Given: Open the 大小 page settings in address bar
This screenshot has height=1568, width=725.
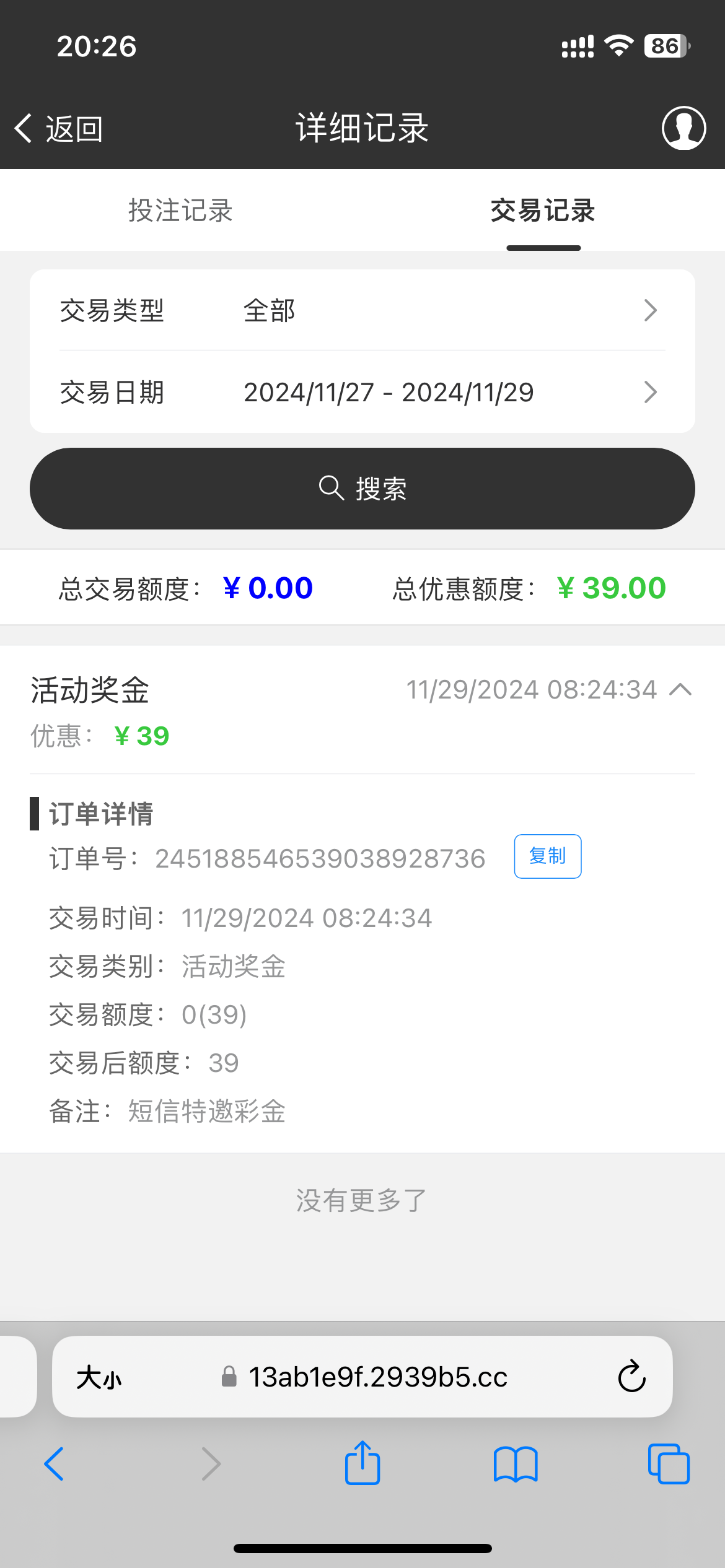Looking at the screenshot, I should pyautogui.click(x=99, y=1378).
